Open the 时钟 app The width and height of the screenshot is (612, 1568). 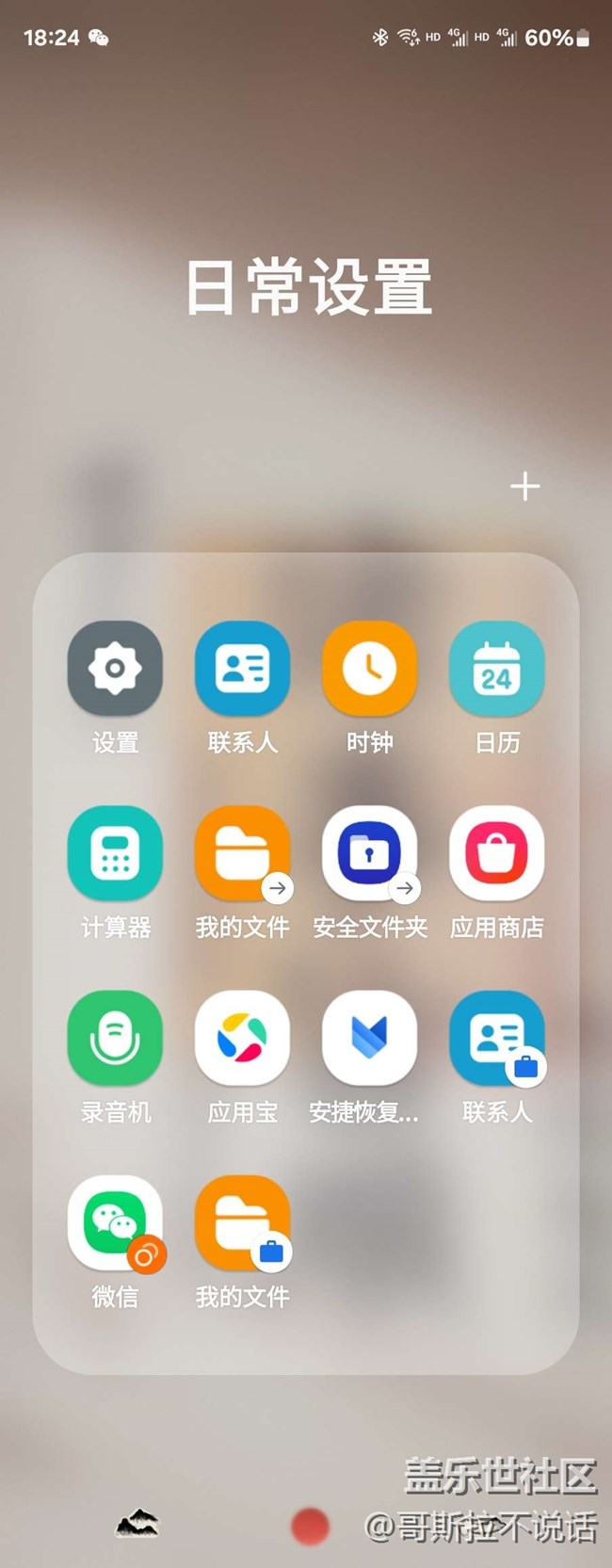click(x=369, y=668)
